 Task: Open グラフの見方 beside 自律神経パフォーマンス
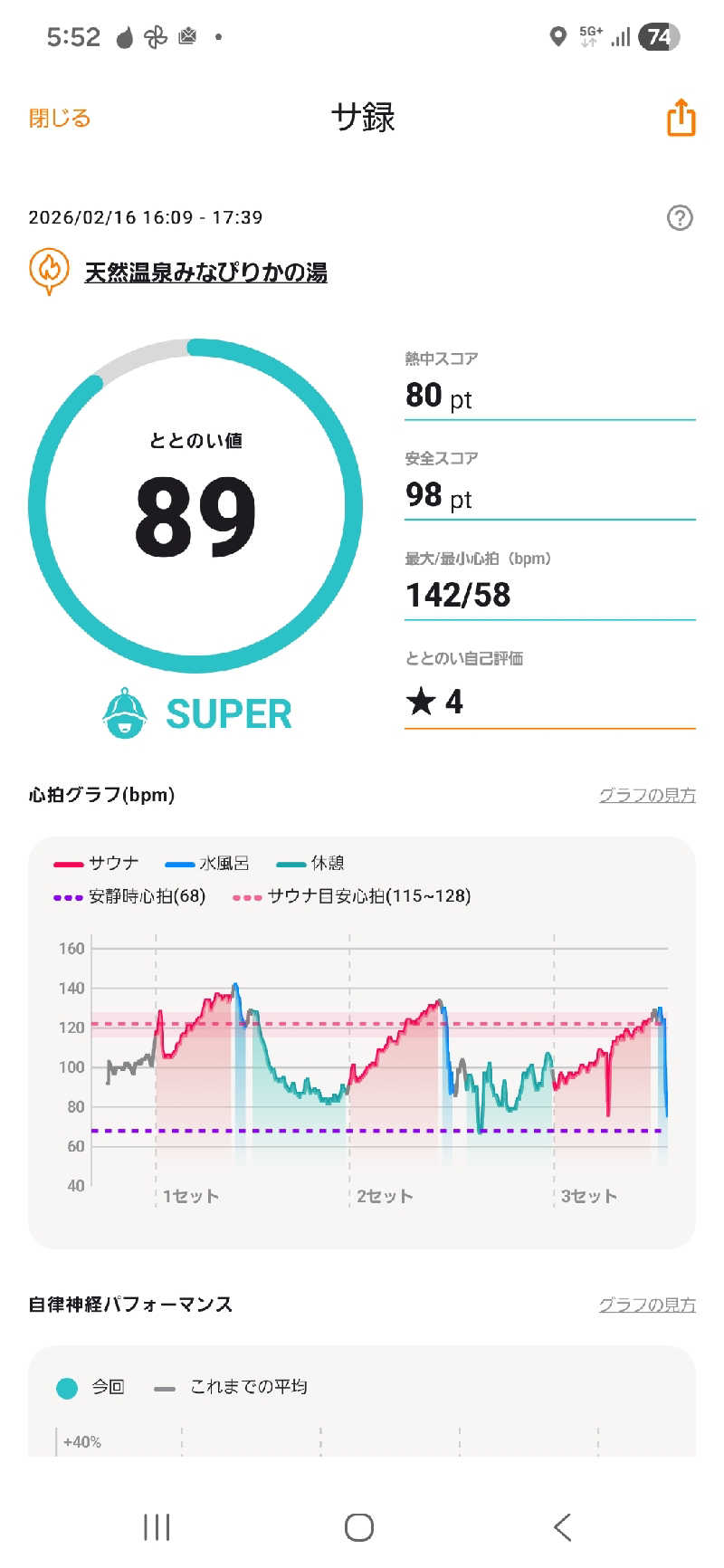[647, 1305]
